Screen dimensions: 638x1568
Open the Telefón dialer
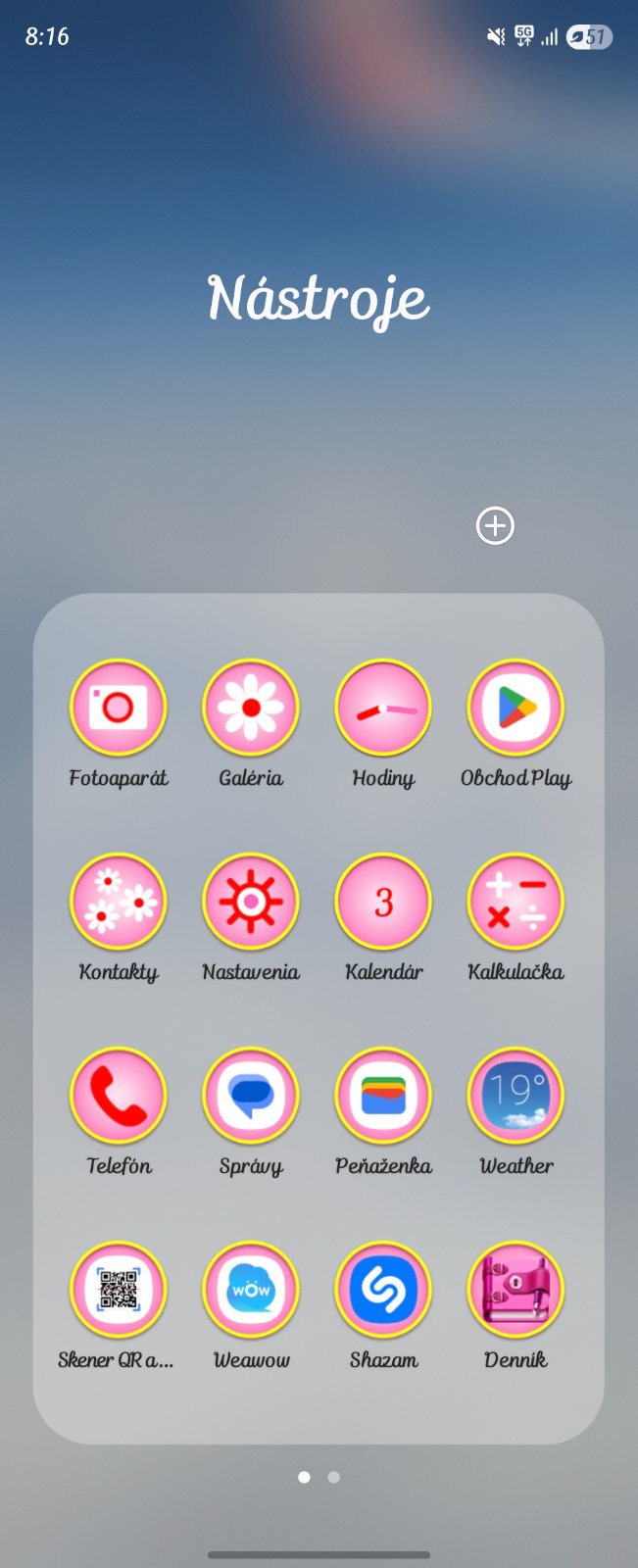tap(119, 1096)
